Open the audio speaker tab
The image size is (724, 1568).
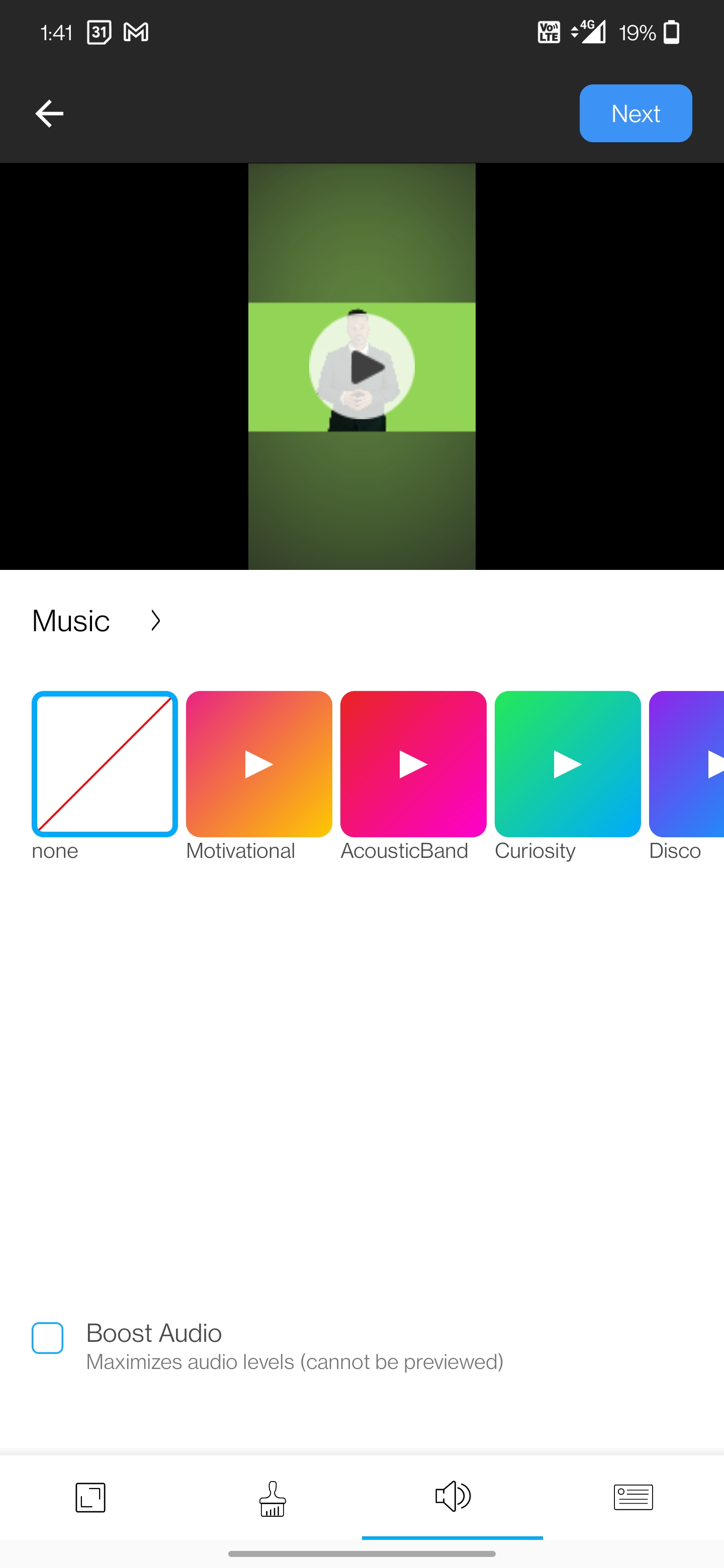[x=452, y=1496]
